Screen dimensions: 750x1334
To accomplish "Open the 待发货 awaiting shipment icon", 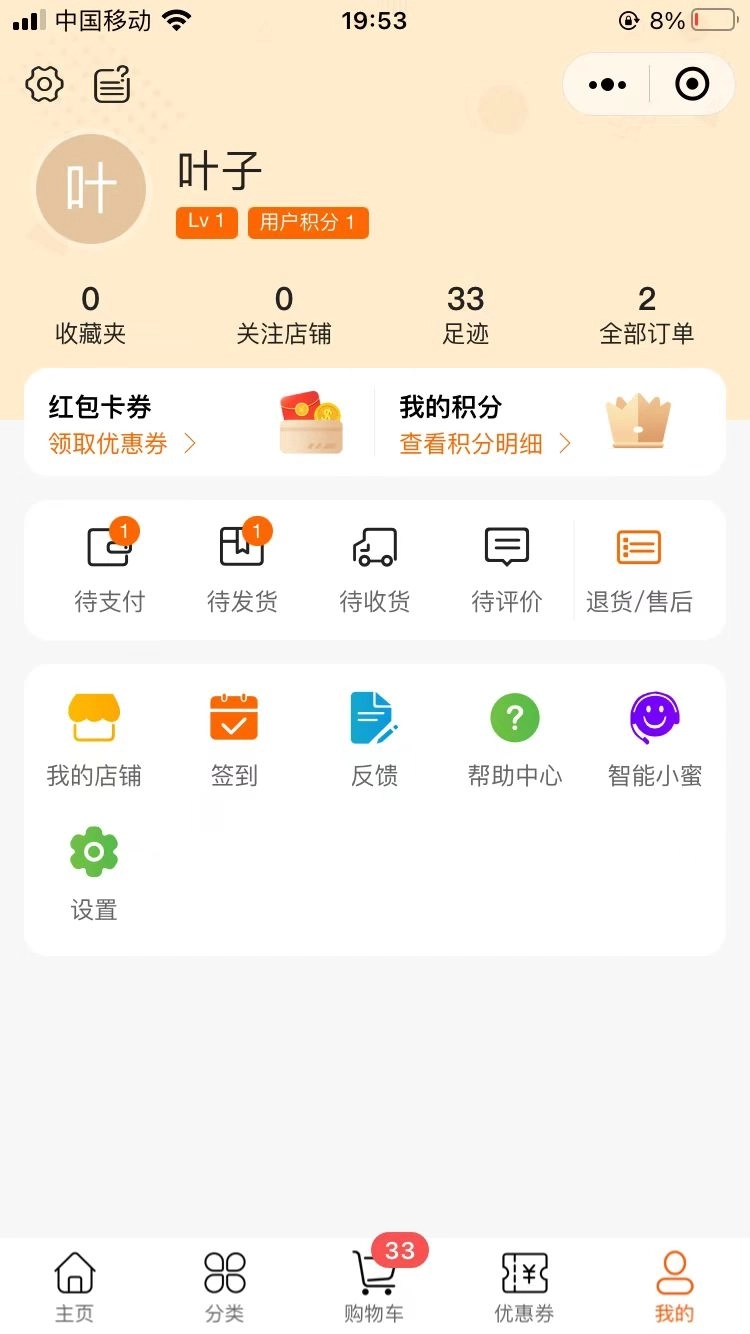I will pos(242,548).
